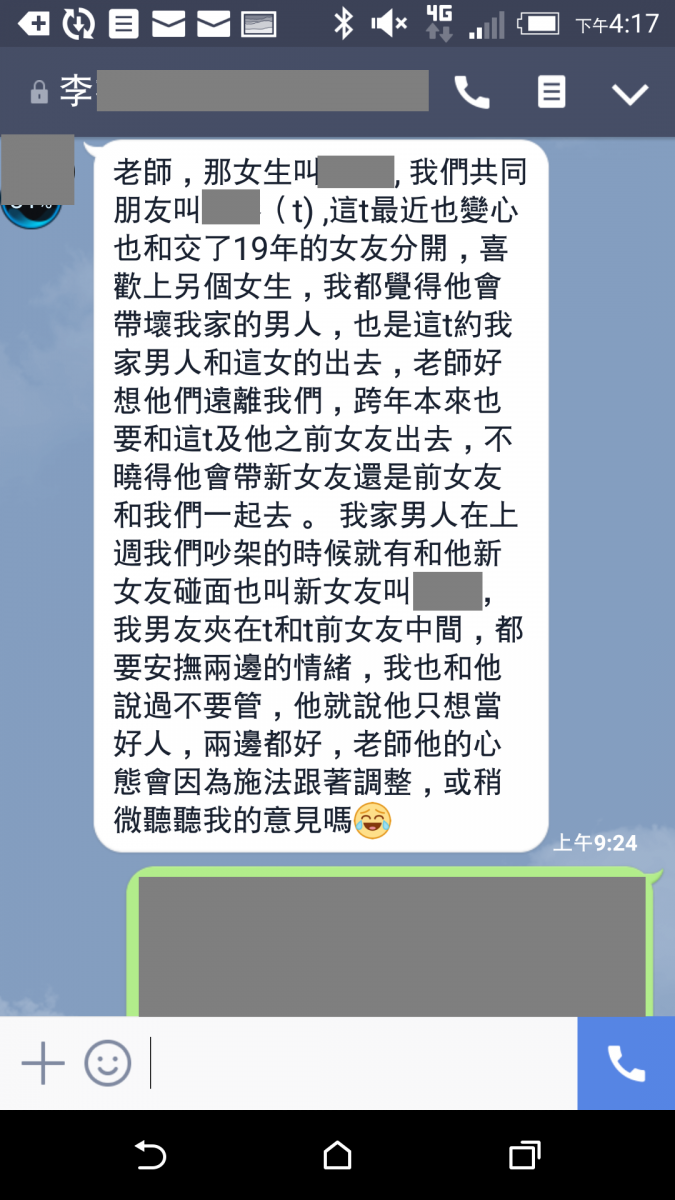Tap the message text input field

pyautogui.click(x=360, y=1063)
